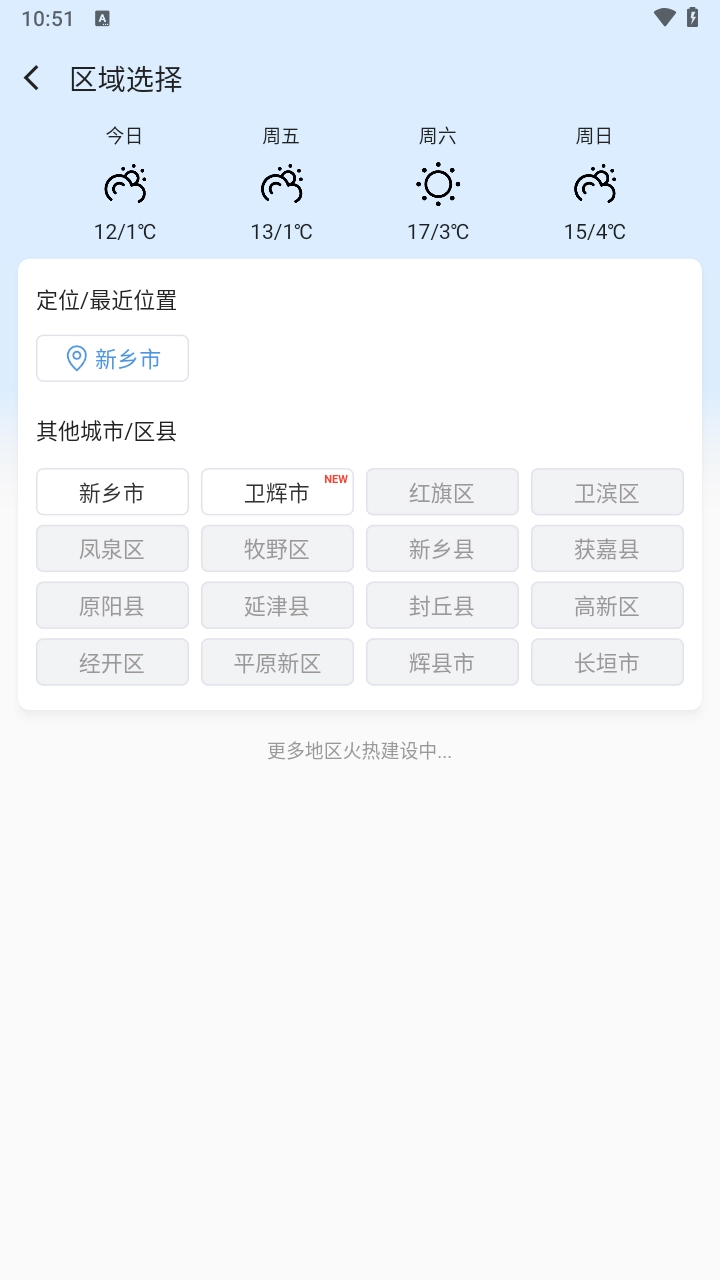This screenshot has width=720, height=1280.
Task: Choose 原阳县 from the list
Action: 112,606
